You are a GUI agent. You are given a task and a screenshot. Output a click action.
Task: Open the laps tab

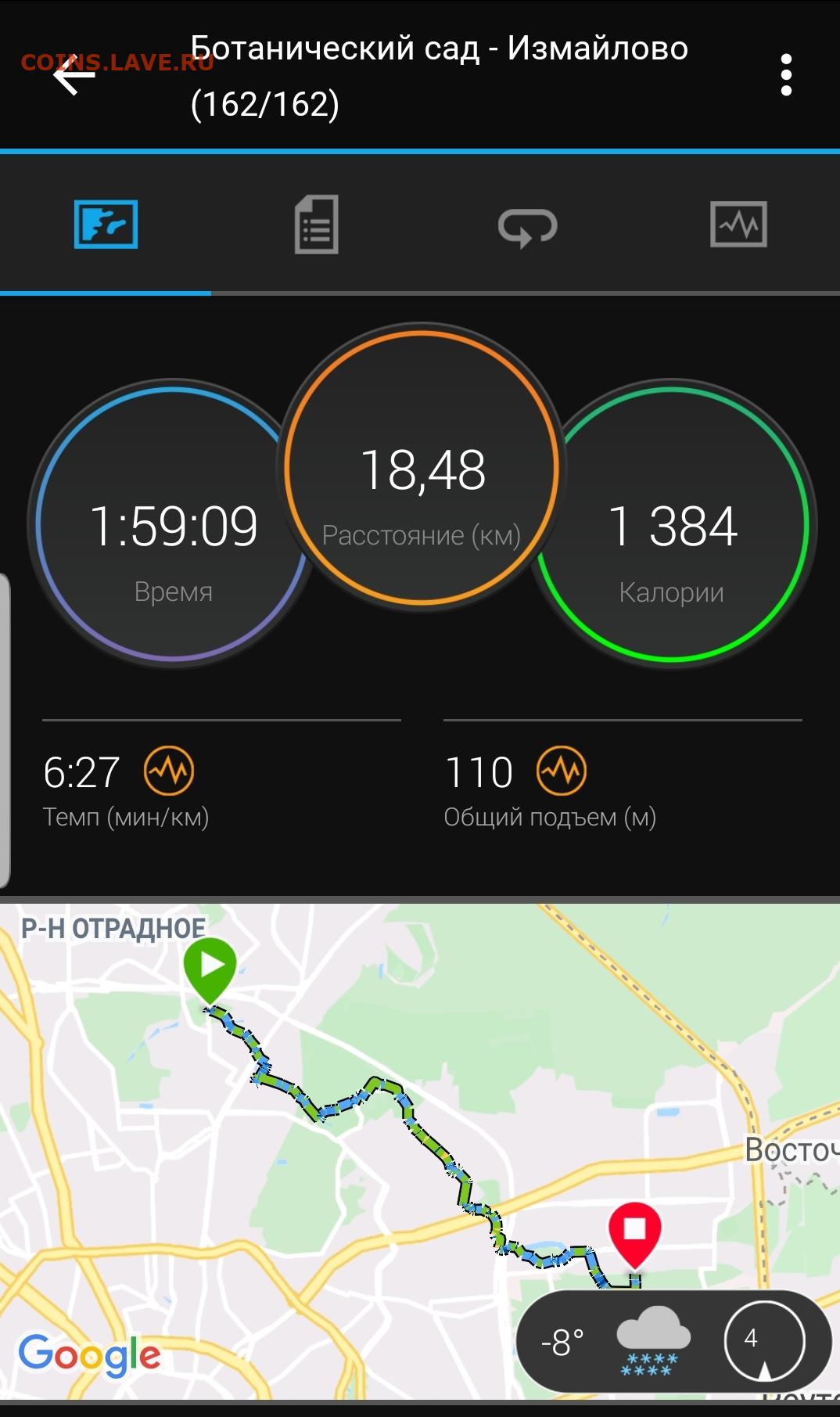point(527,226)
